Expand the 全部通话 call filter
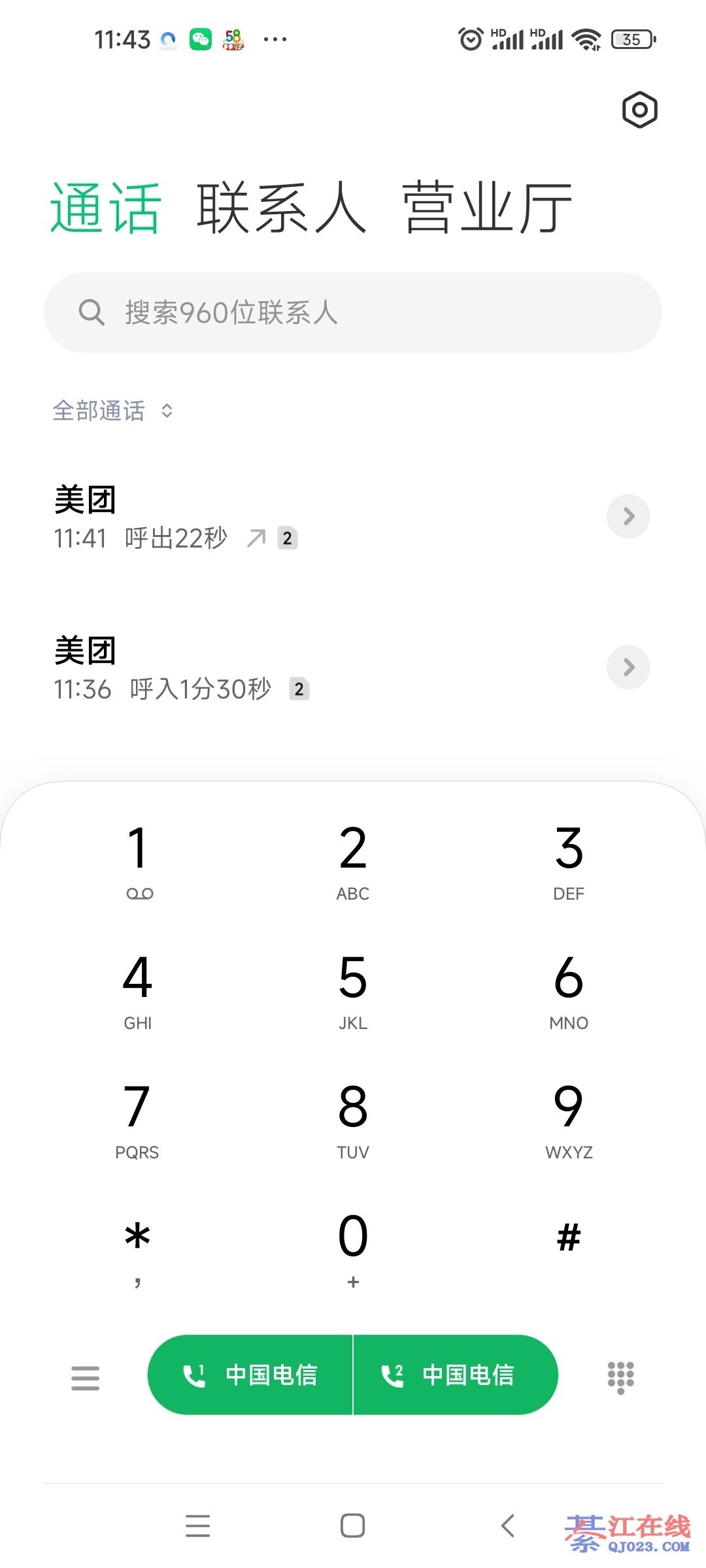706x1568 pixels. [112, 411]
